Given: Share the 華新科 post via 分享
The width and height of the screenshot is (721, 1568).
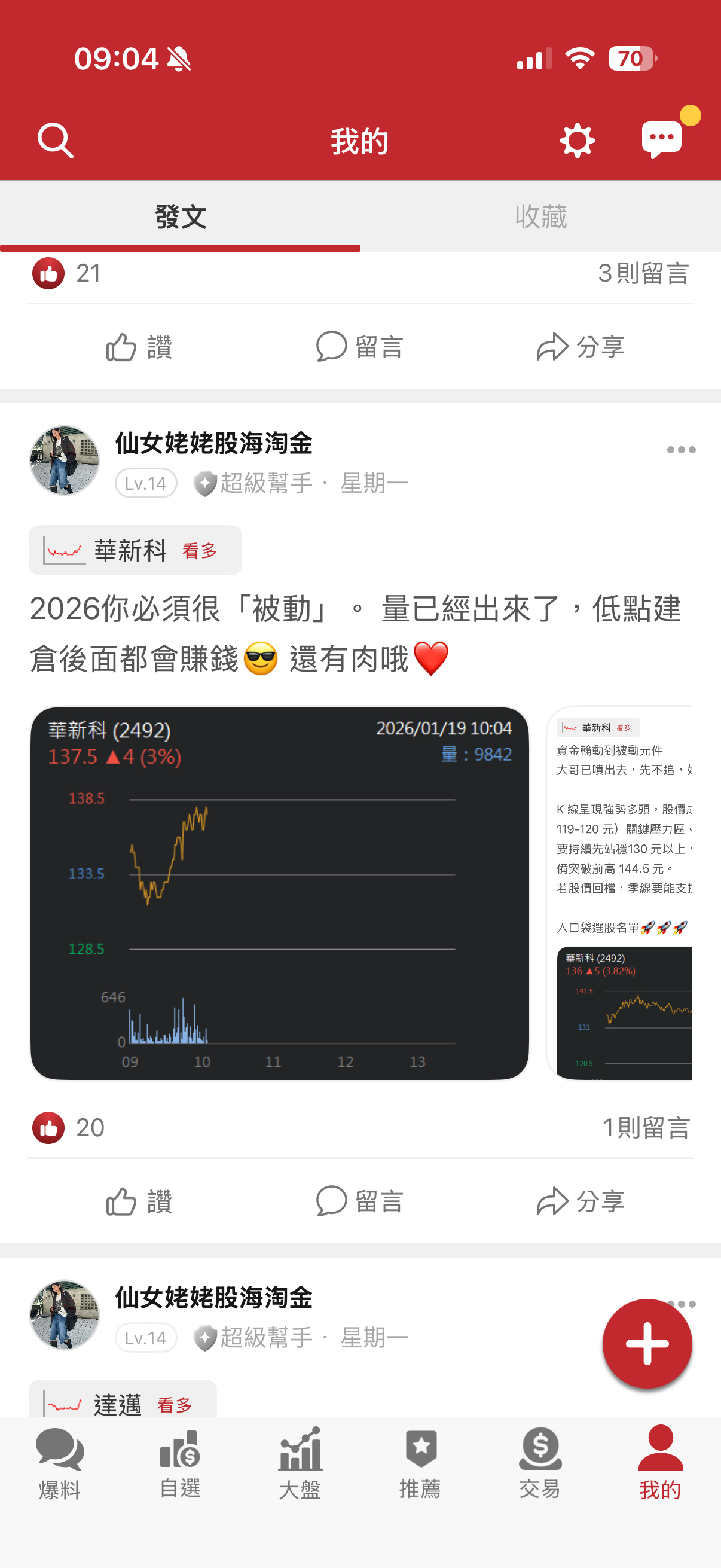Looking at the screenshot, I should (x=581, y=1201).
